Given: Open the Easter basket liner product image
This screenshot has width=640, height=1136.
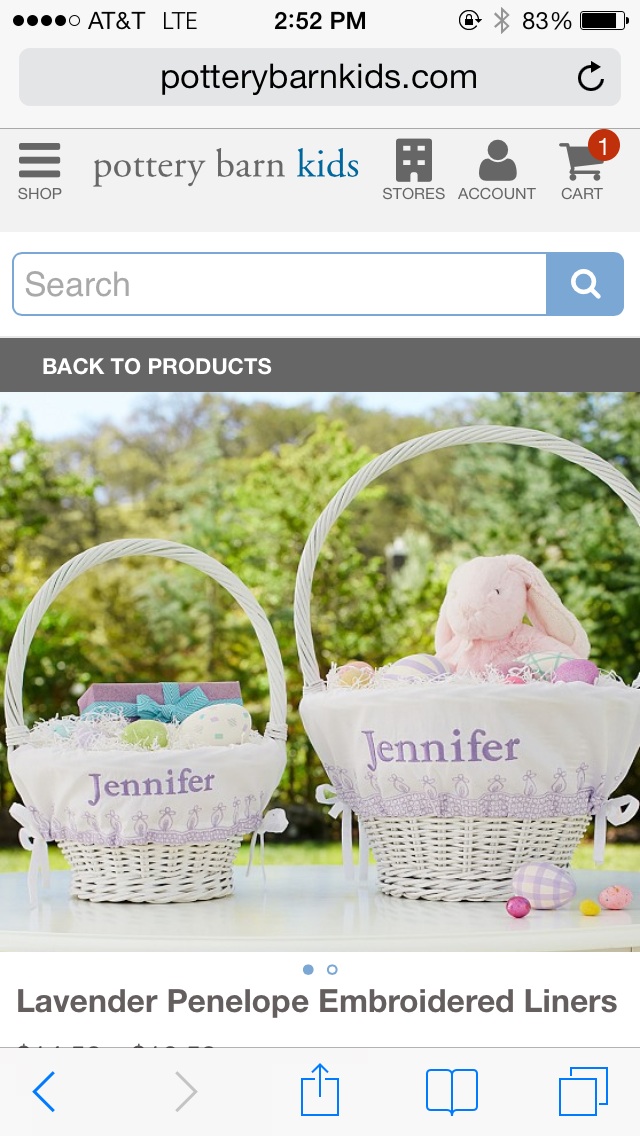Looking at the screenshot, I should pyautogui.click(x=320, y=670).
